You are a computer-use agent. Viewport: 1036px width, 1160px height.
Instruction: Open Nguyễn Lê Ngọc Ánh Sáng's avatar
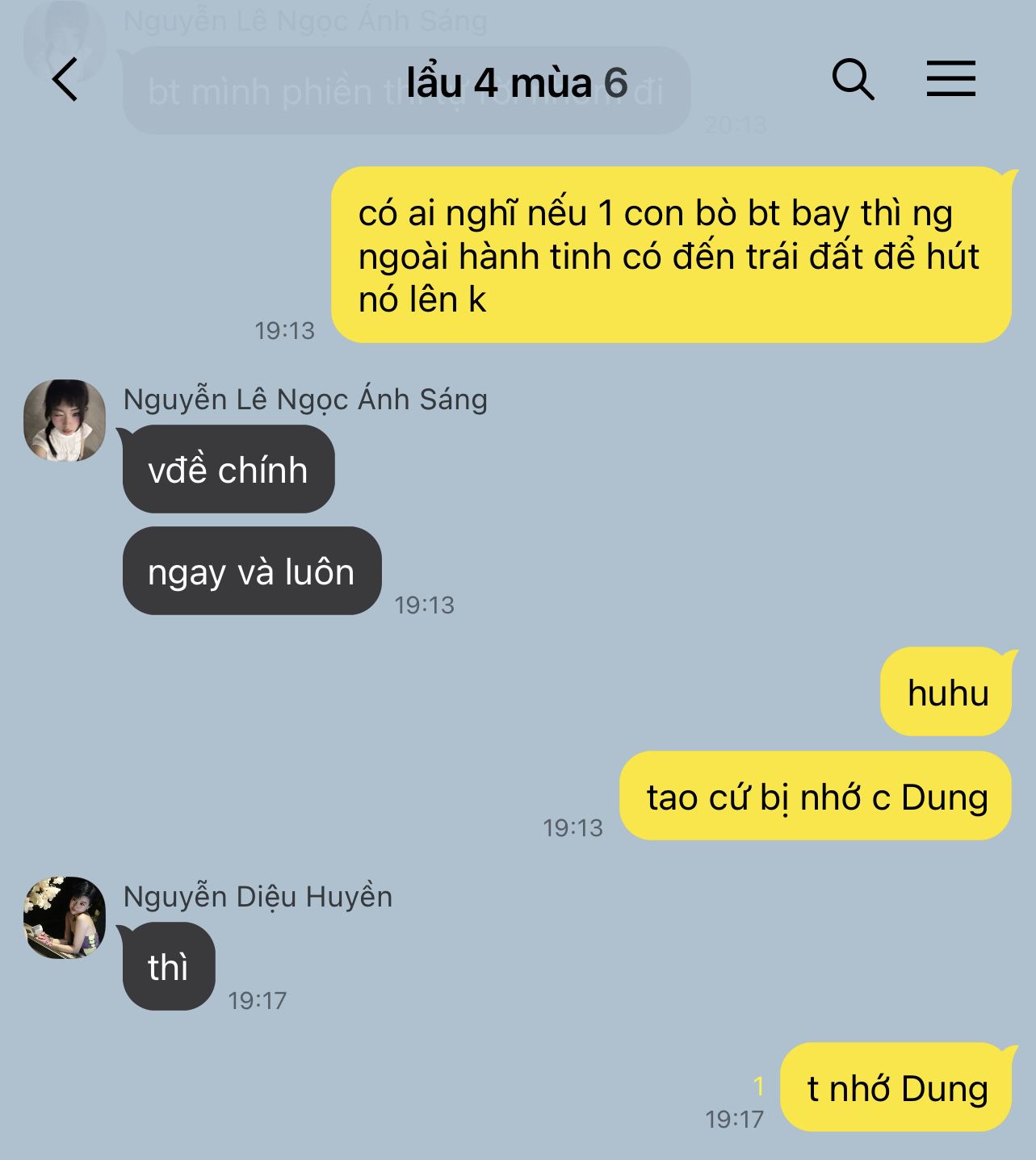pos(65,421)
